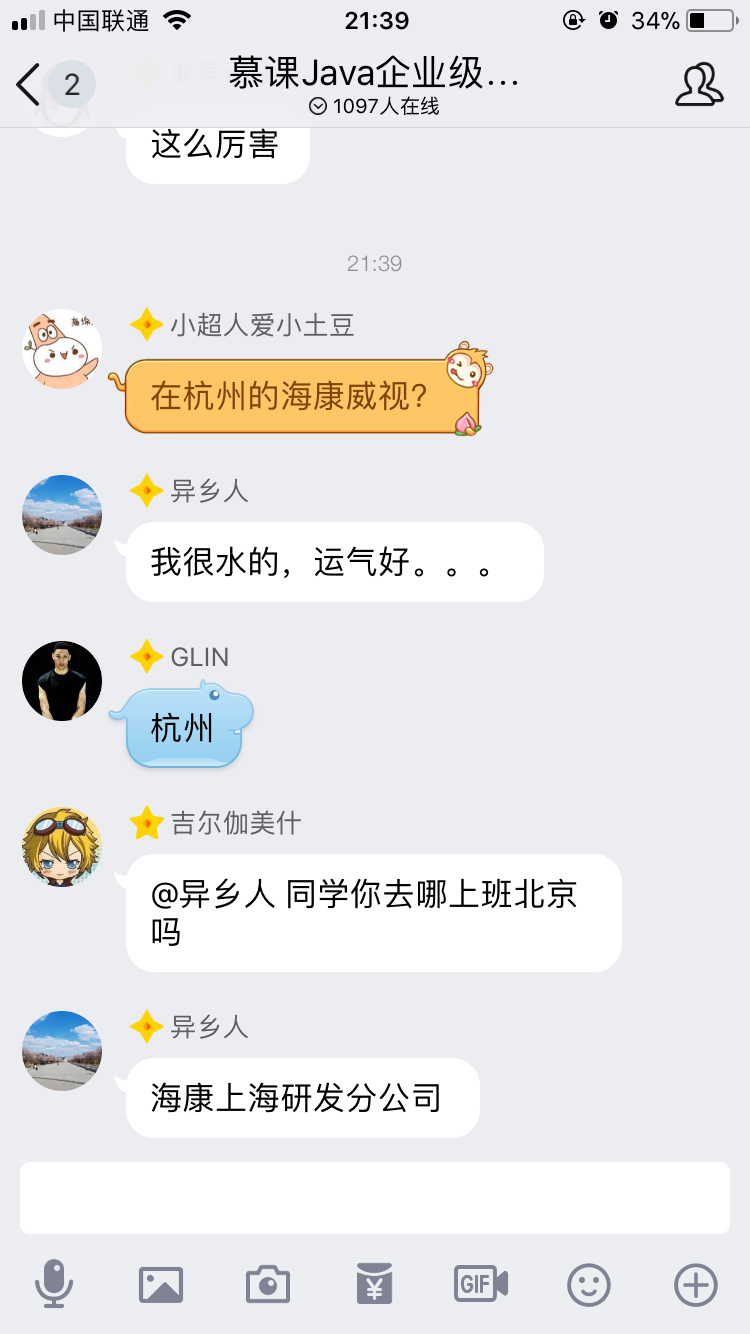Tap 小超人爱小土豆's avatar
The height and width of the screenshot is (1334, 750).
pyautogui.click(x=61, y=348)
